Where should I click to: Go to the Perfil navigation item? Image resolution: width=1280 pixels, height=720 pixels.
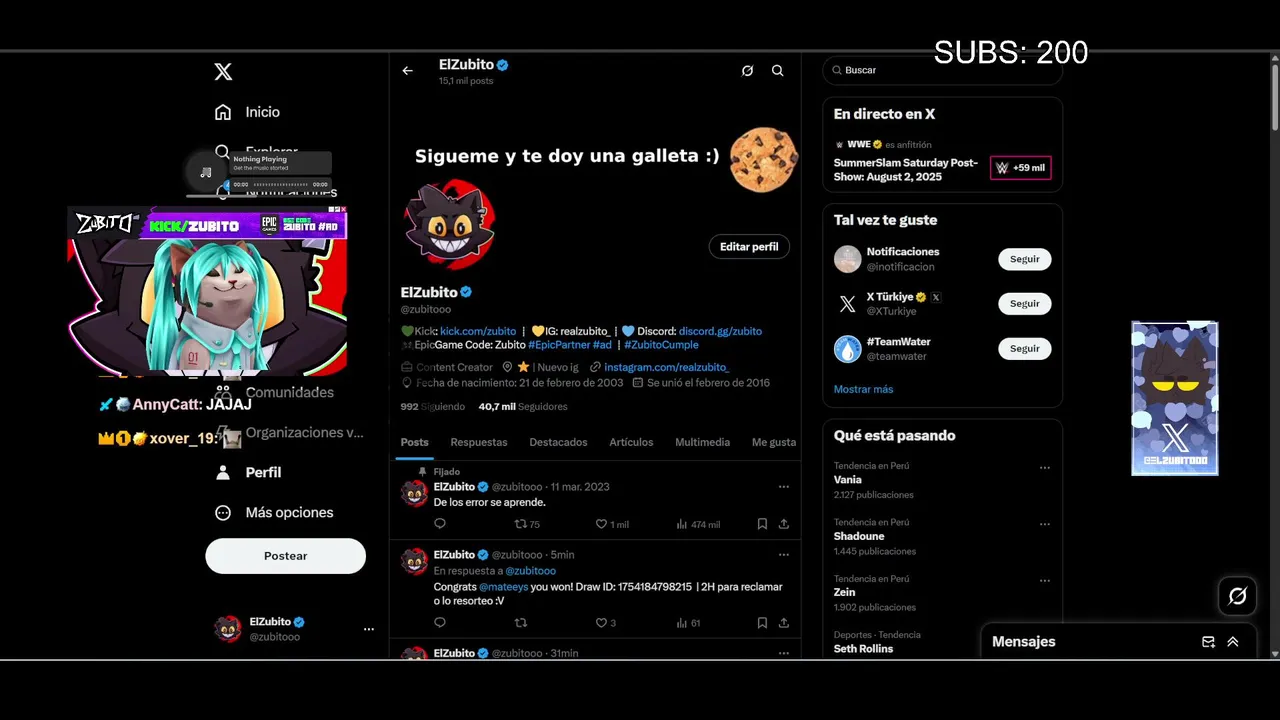pos(262,472)
